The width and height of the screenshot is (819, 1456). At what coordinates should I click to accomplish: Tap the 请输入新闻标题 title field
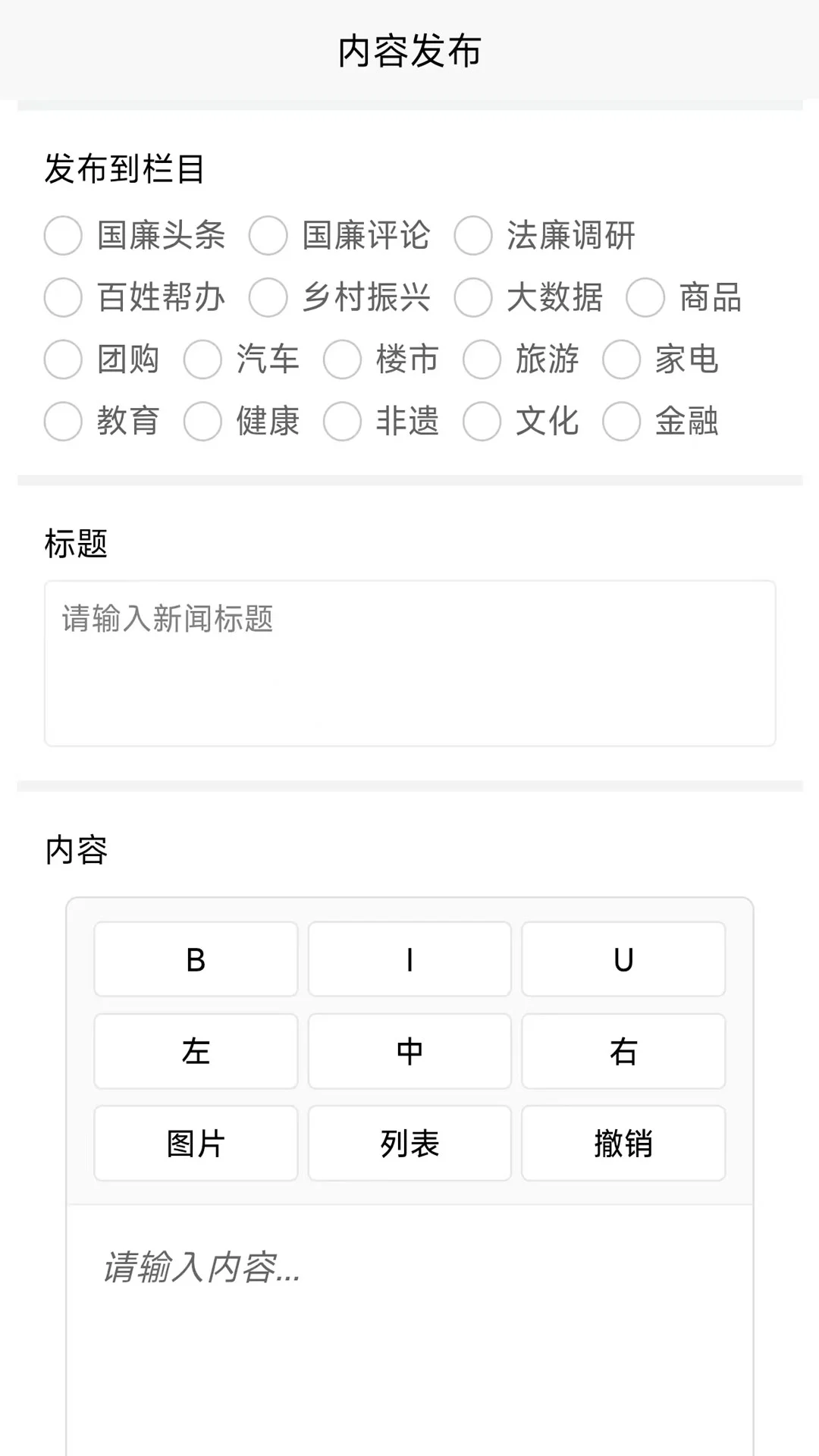[x=409, y=663]
